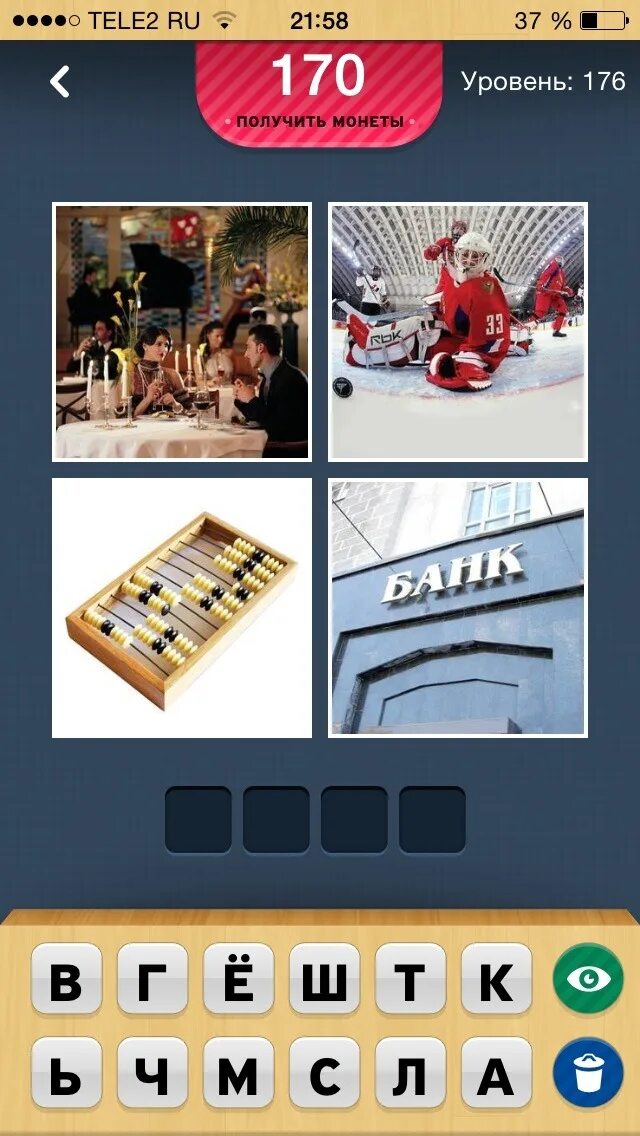Use the blue trash remove-letters hint
The width and height of the screenshot is (640, 1136).
(x=588, y=1072)
